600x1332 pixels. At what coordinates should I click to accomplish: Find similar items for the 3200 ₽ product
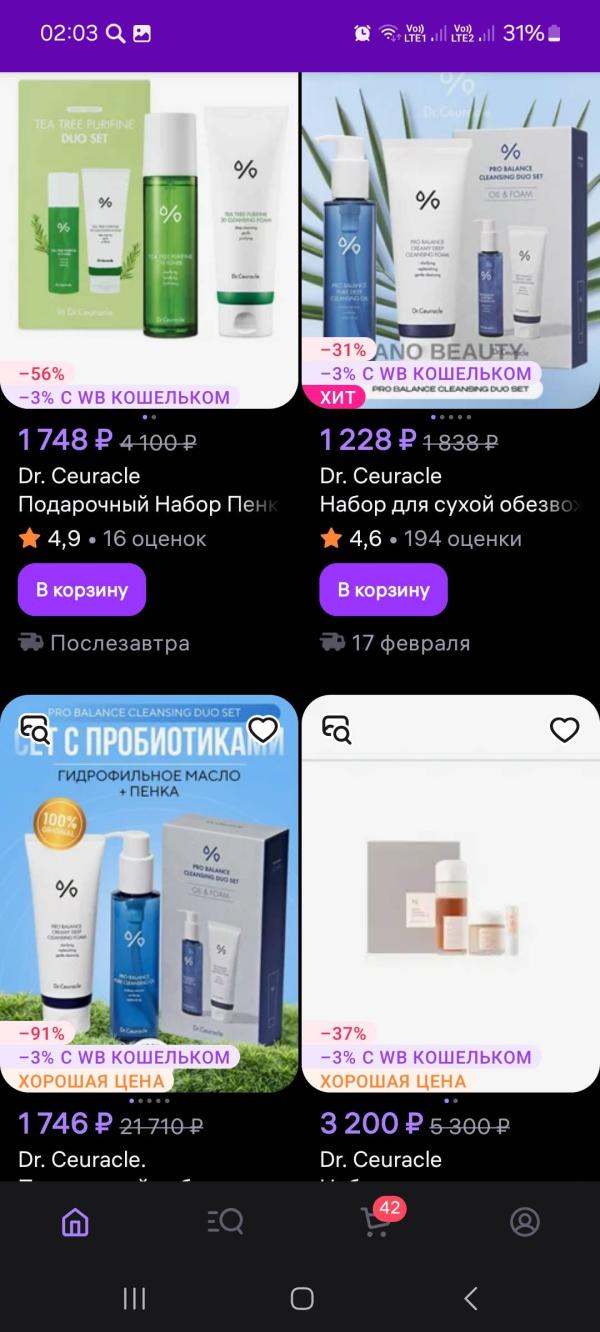[336, 730]
